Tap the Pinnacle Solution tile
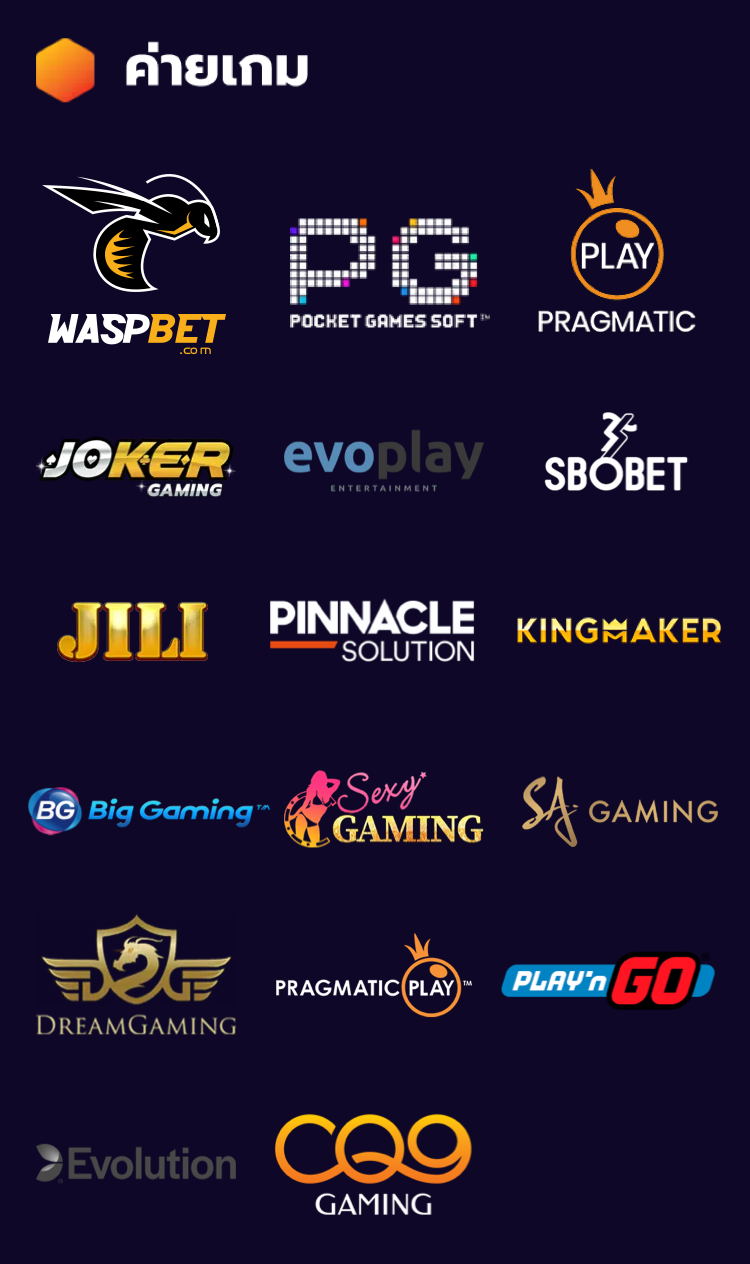Image resolution: width=750 pixels, height=1264 pixels. point(372,631)
